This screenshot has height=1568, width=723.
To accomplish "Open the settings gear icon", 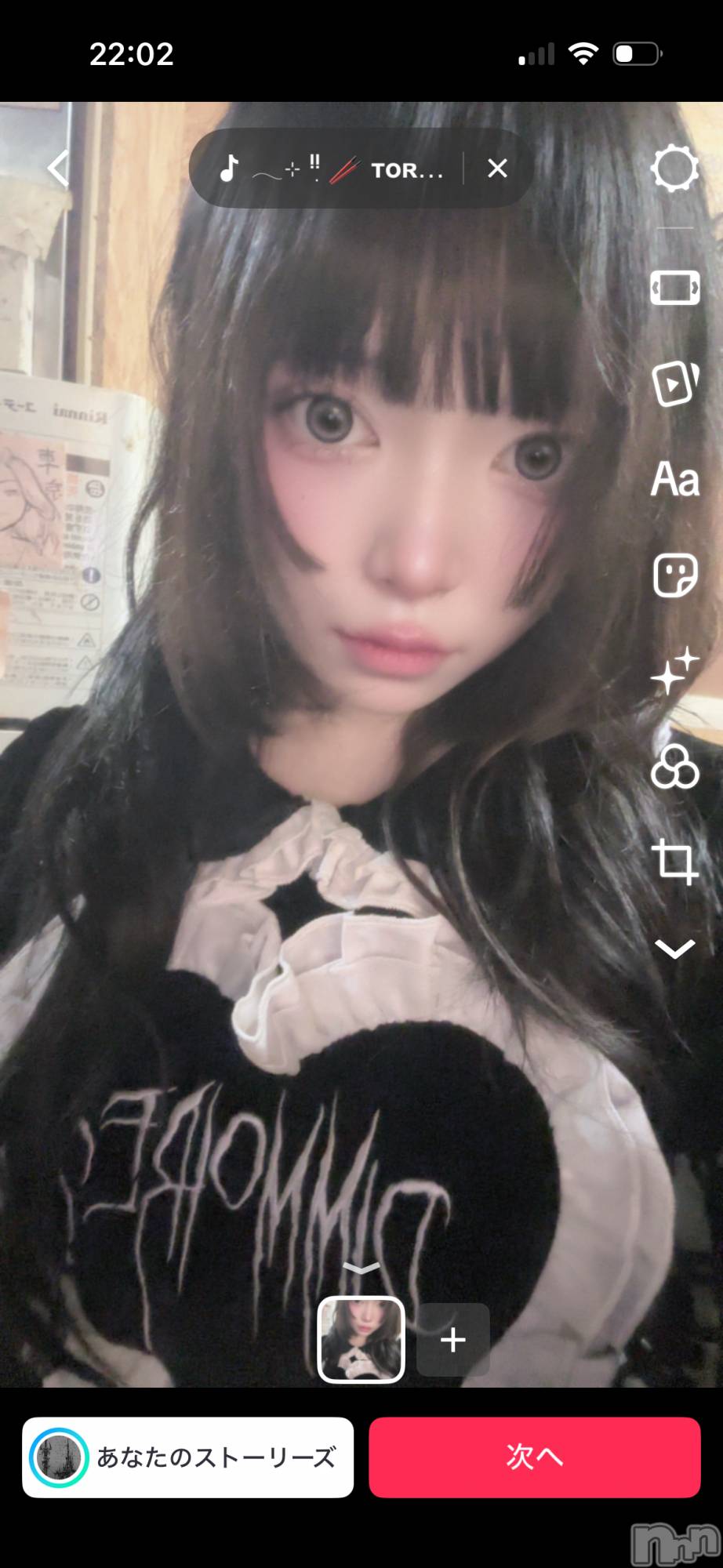I will click(x=674, y=168).
